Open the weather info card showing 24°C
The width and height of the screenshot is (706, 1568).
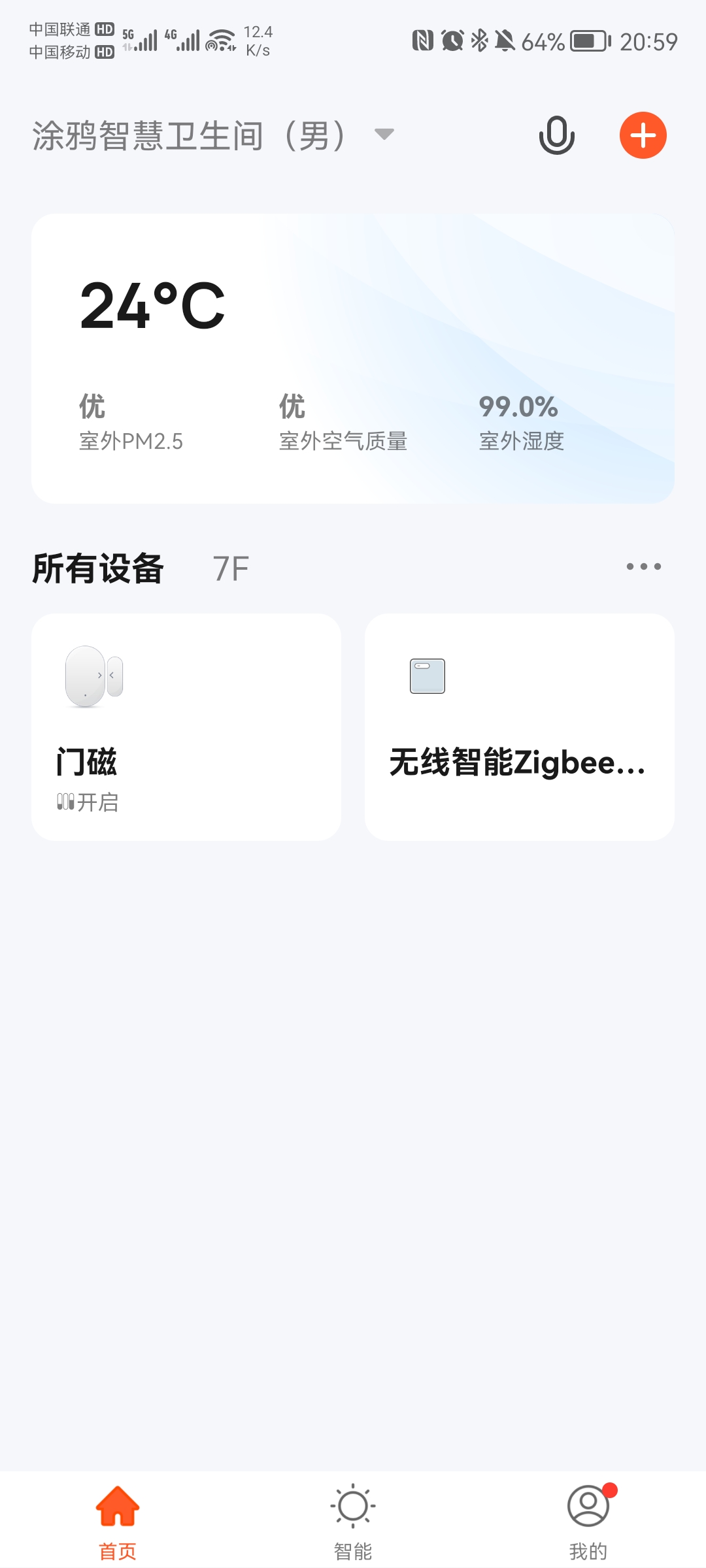[353, 358]
